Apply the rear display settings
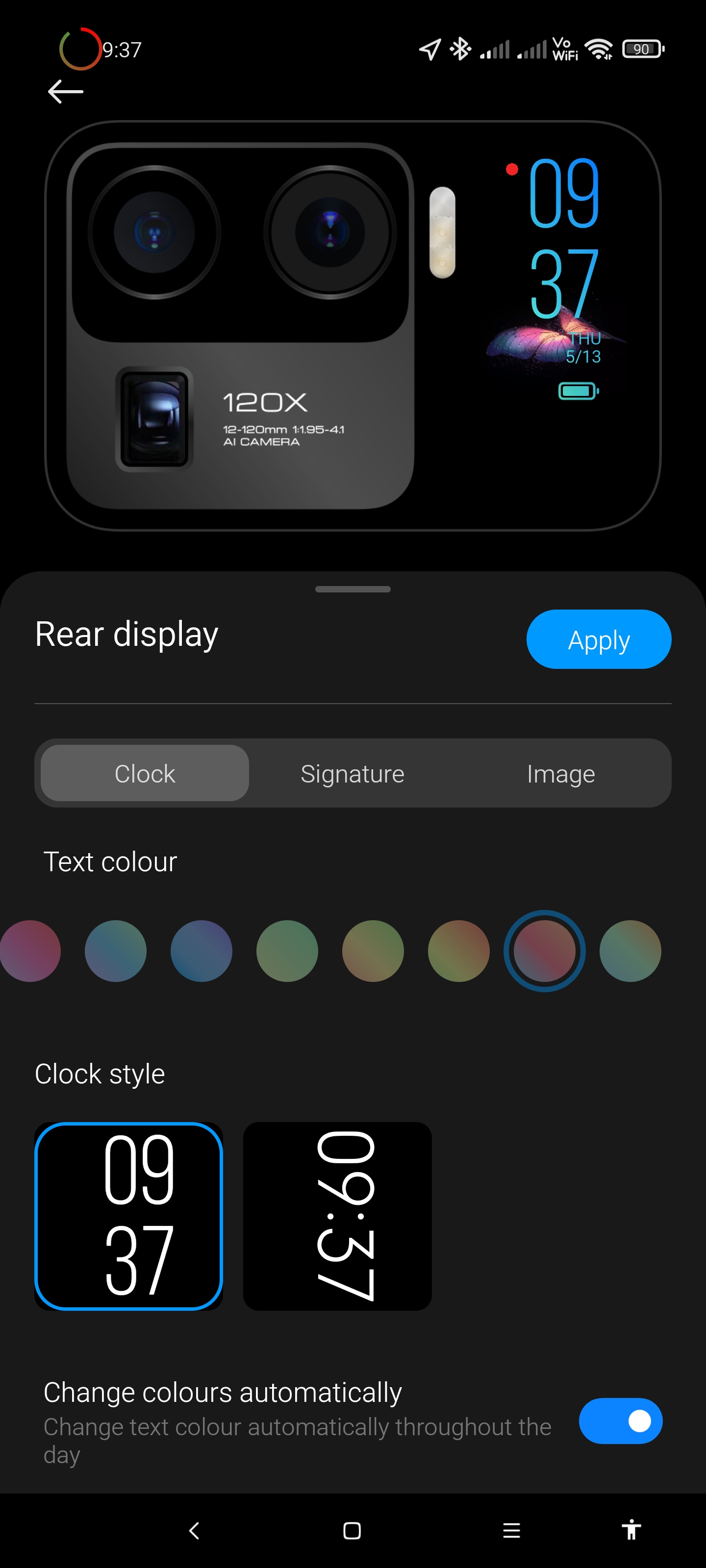Screen dimensions: 706x1568 click(598, 639)
